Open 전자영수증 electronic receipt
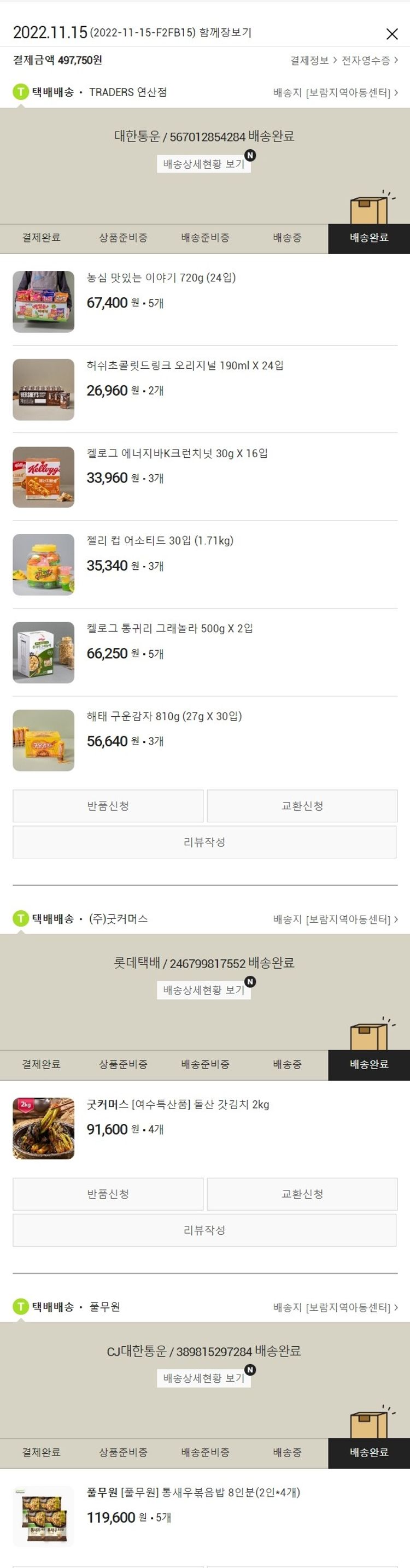The width and height of the screenshot is (410, 1568). pyautogui.click(x=368, y=60)
